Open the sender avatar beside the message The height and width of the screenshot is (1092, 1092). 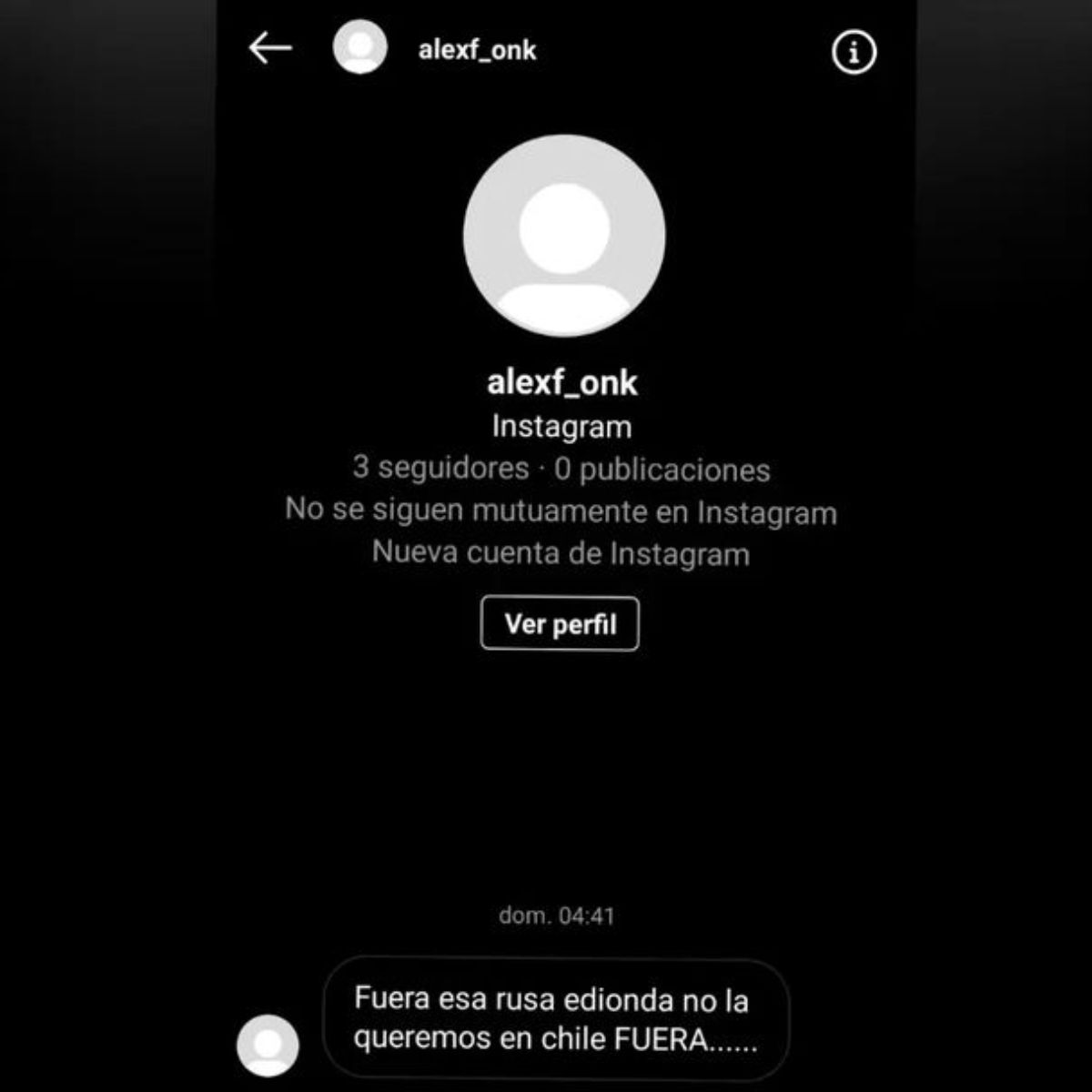[x=268, y=1045]
